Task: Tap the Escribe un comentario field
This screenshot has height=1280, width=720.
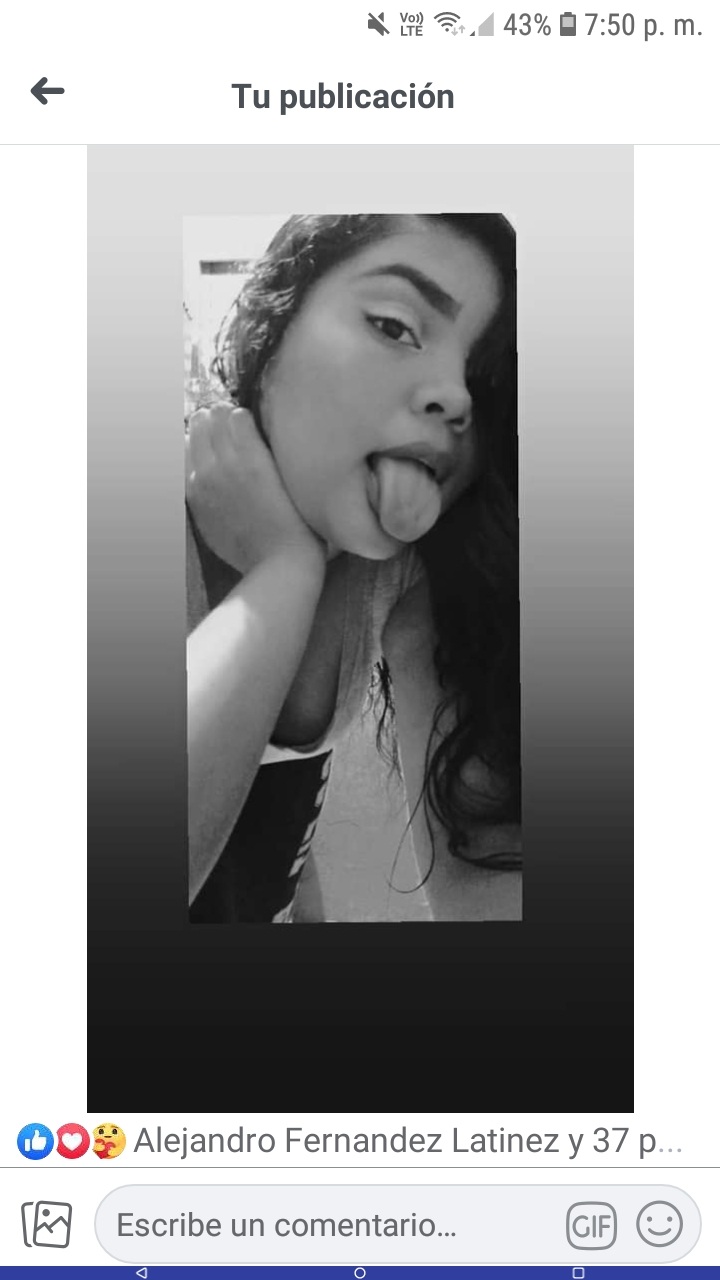Action: 330,1224
